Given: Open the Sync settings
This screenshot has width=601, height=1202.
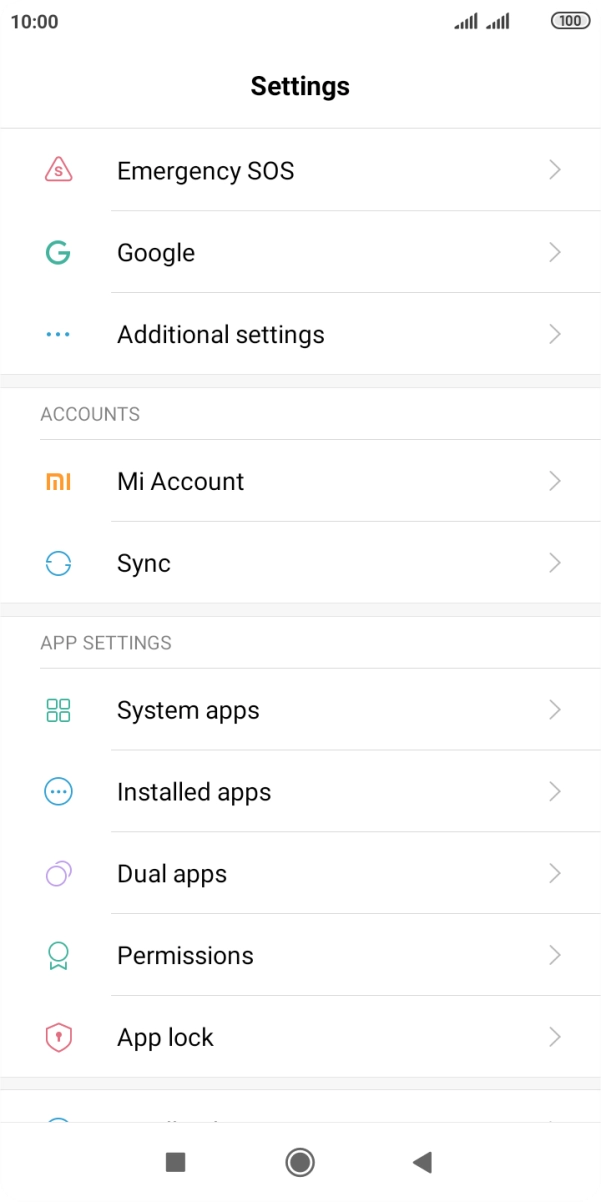Looking at the screenshot, I should click(300, 564).
